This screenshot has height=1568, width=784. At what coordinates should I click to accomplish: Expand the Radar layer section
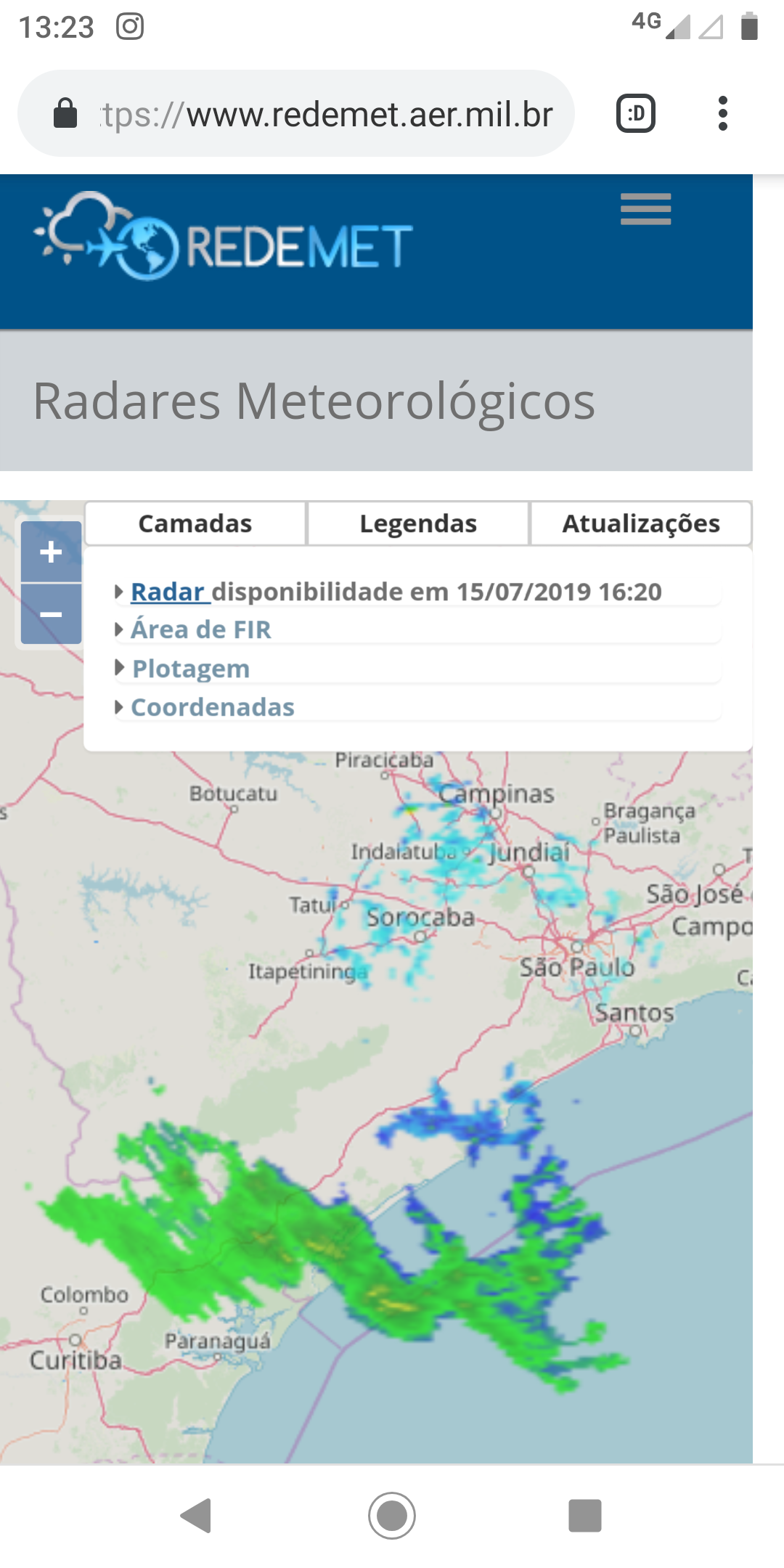point(168,592)
